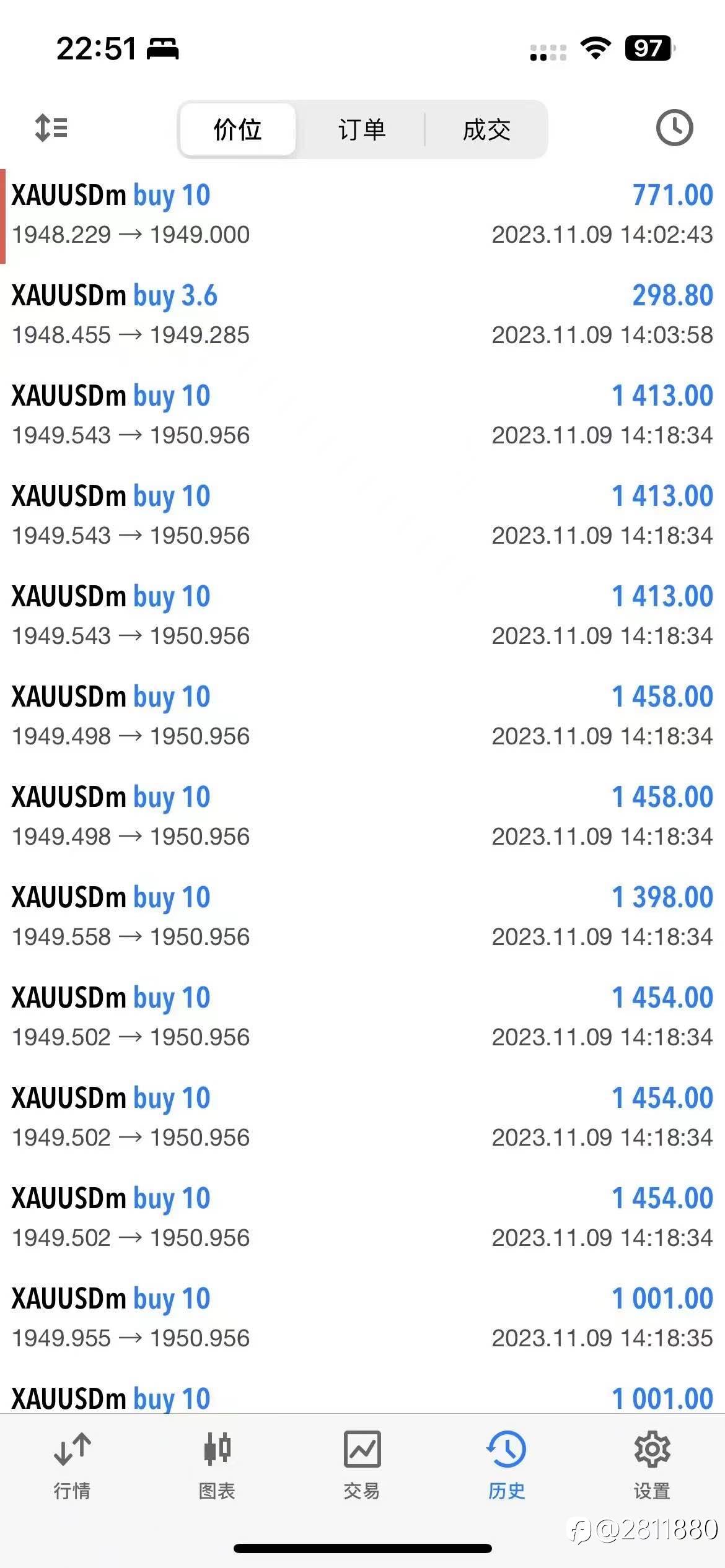This screenshot has height=1568, width=725.
Task: Open the 1 398.00 profit trade row
Action: [362, 917]
